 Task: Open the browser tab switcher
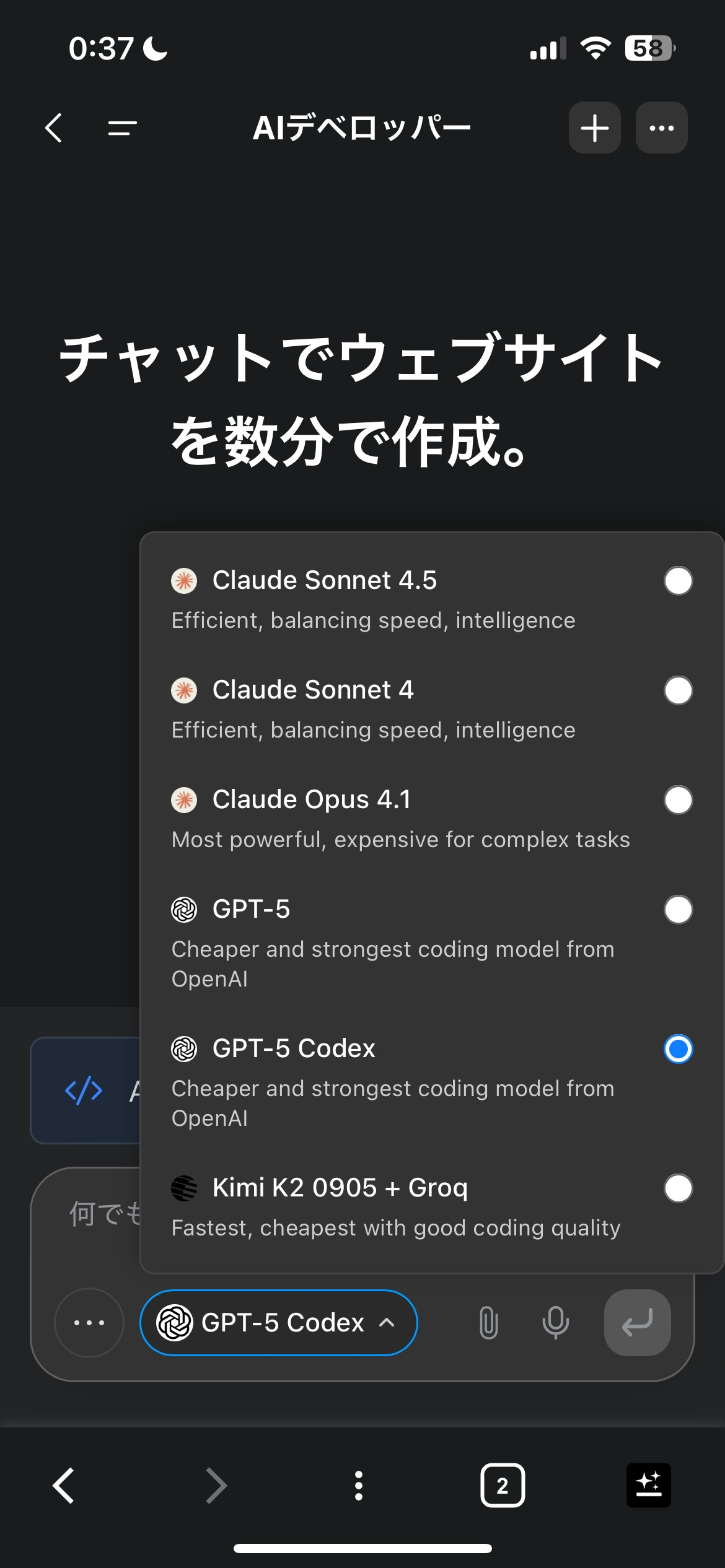tap(503, 1486)
